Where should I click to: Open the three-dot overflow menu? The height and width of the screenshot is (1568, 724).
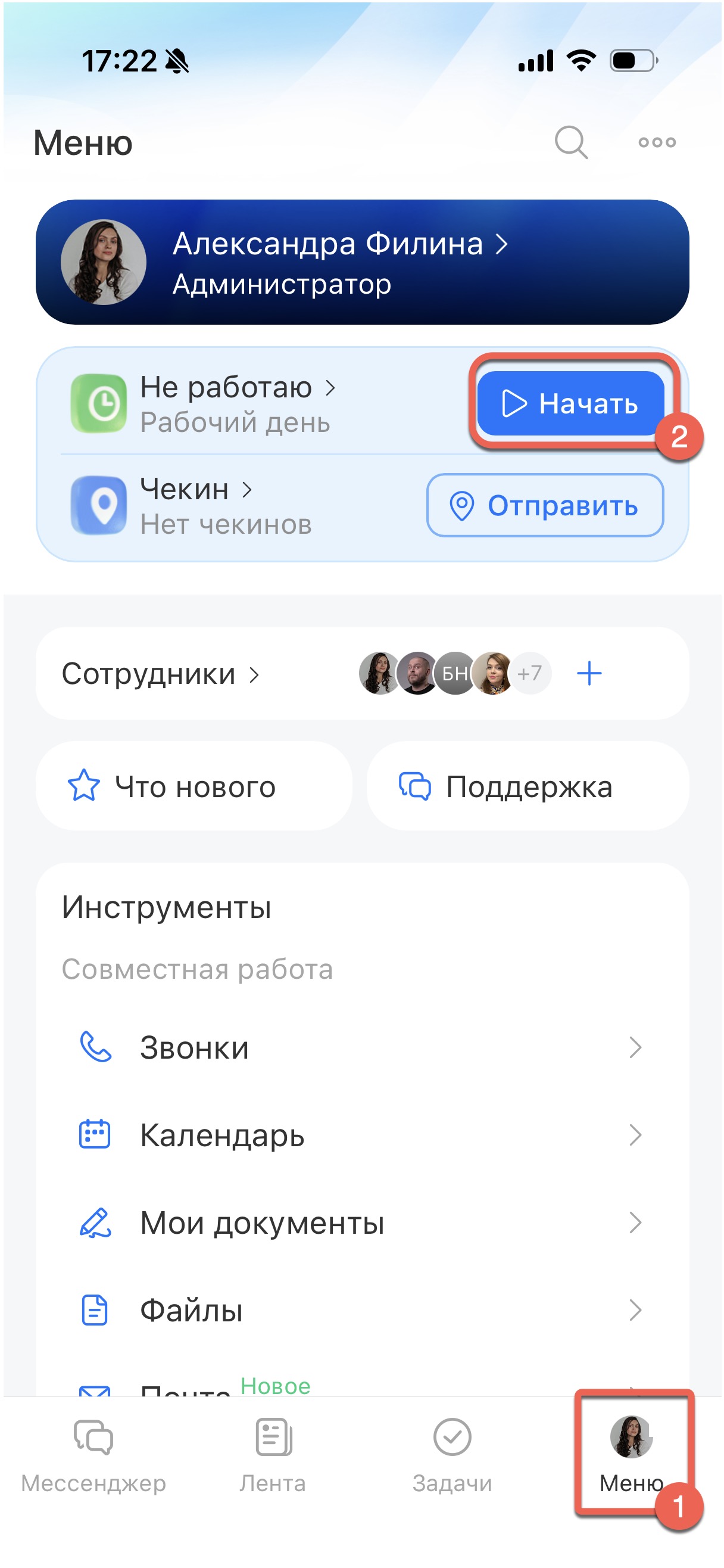pyautogui.click(x=657, y=142)
